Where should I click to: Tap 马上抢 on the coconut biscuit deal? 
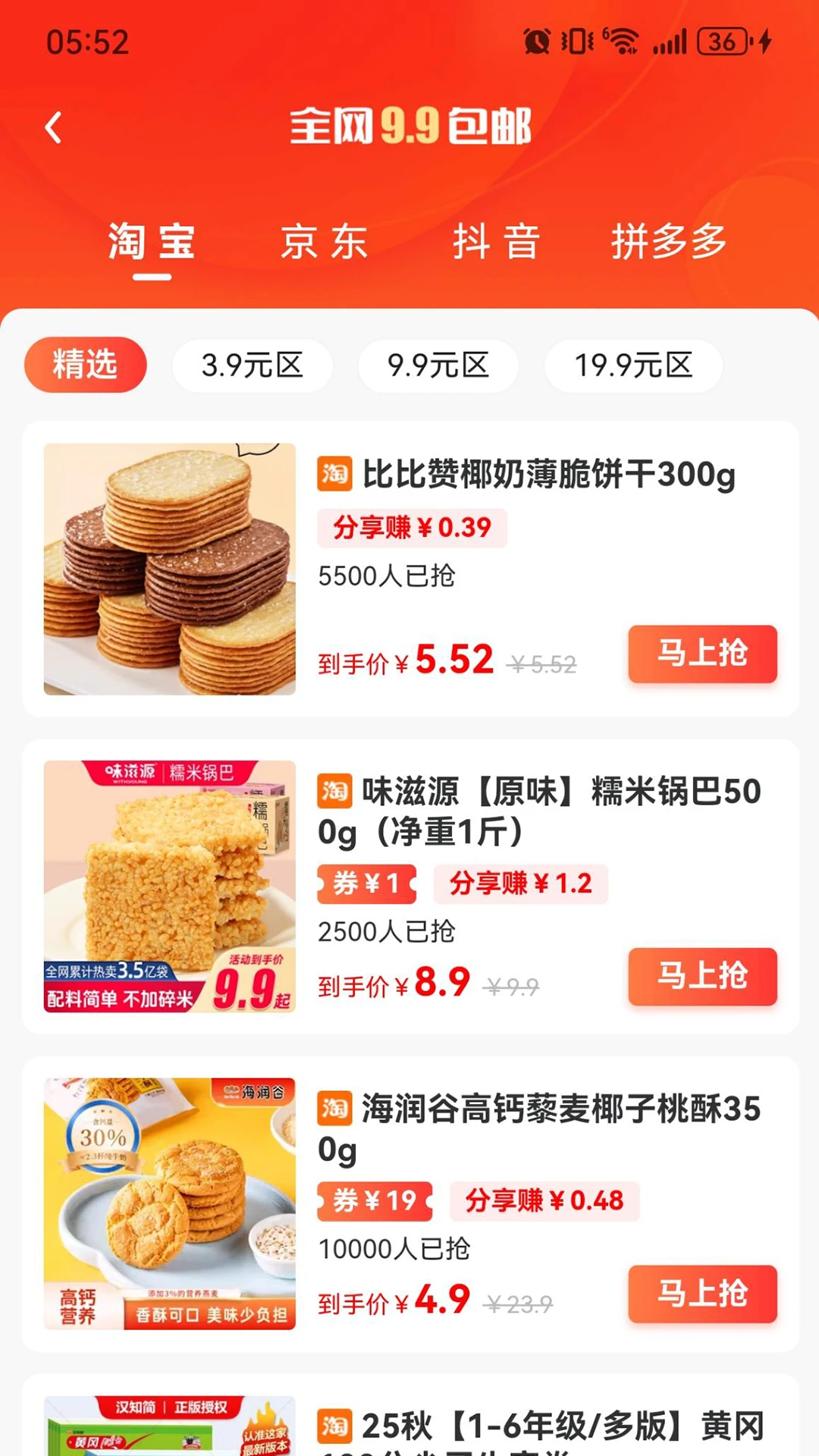pos(701,655)
